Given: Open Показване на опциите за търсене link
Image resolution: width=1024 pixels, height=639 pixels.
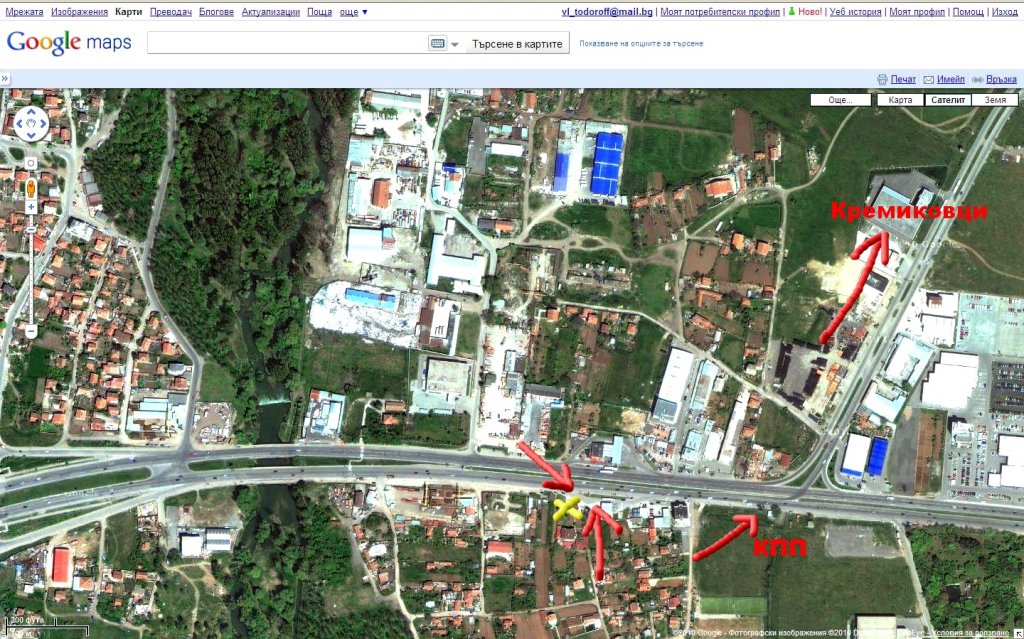Looking at the screenshot, I should tap(640, 44).
